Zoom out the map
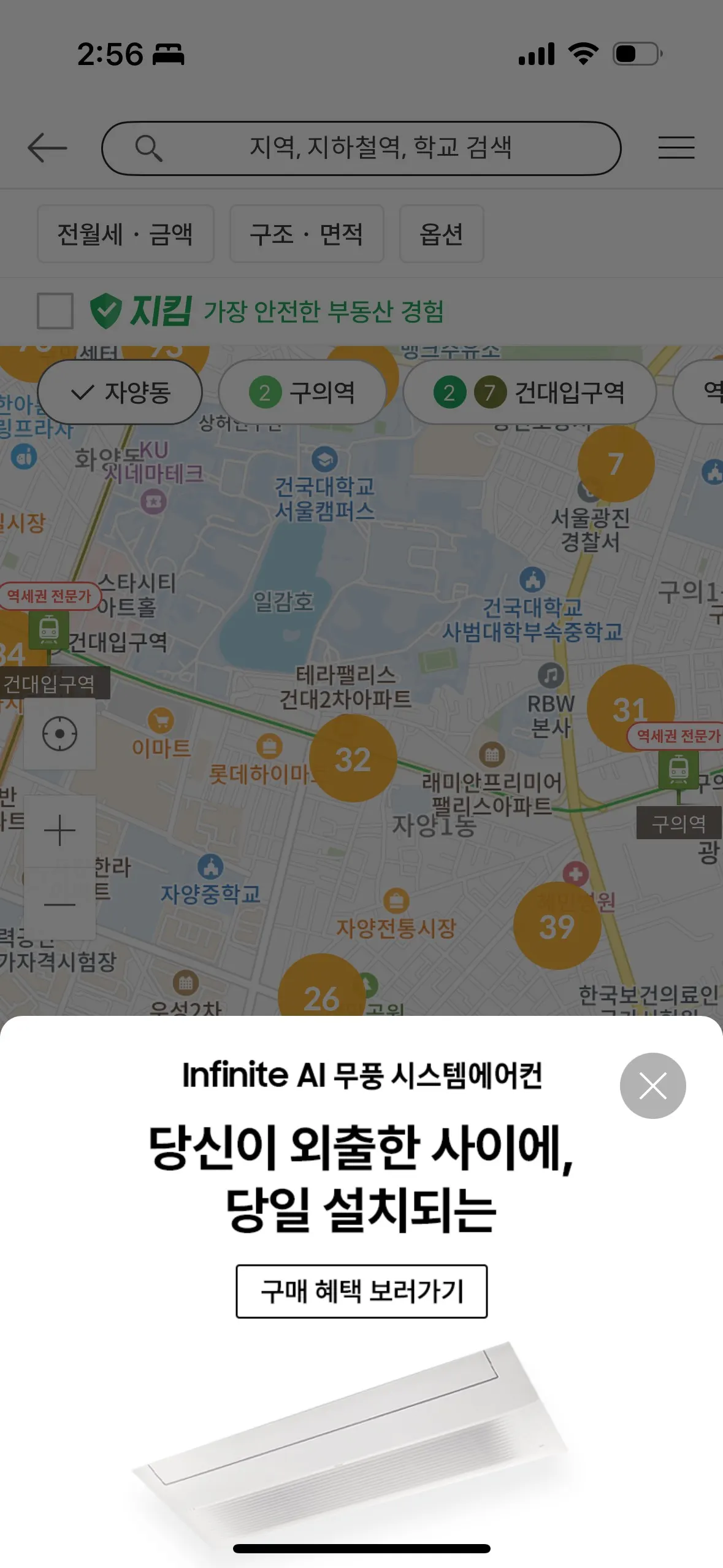Viewport: 723px width, 1568px height. pyautogui.click(x=59, y=904)
